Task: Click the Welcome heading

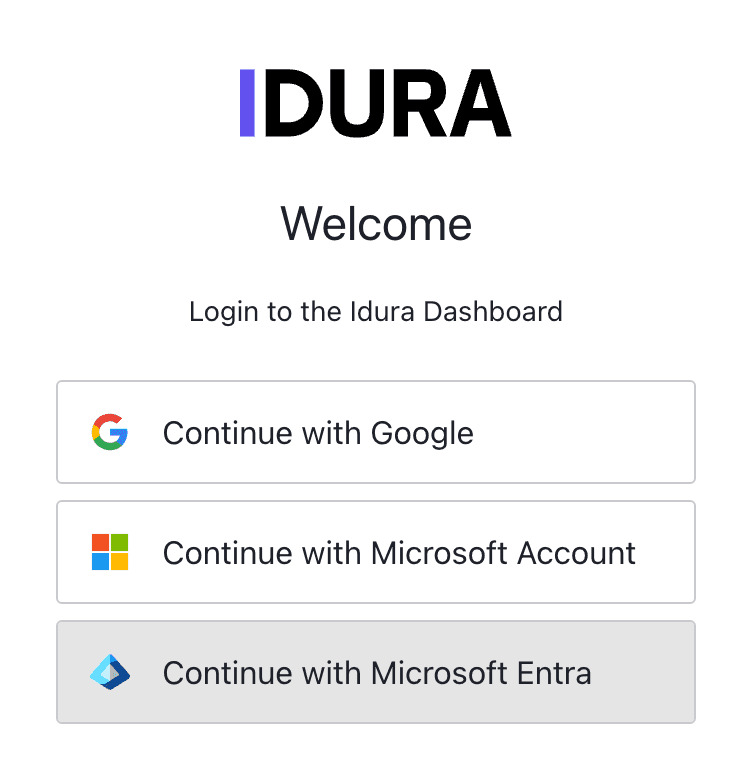Action: (376, 223)
